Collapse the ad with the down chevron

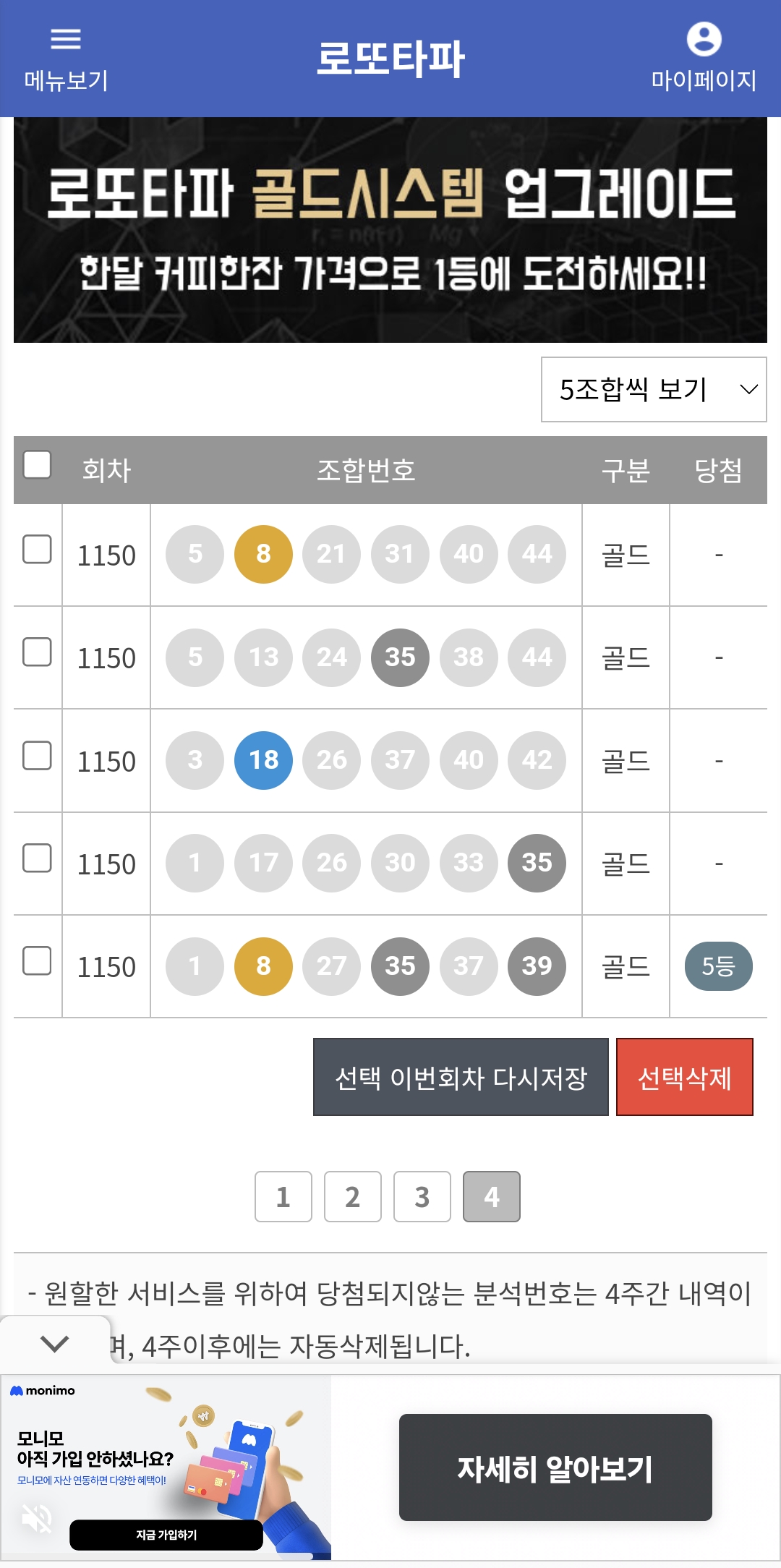(x=55, y=1344)
